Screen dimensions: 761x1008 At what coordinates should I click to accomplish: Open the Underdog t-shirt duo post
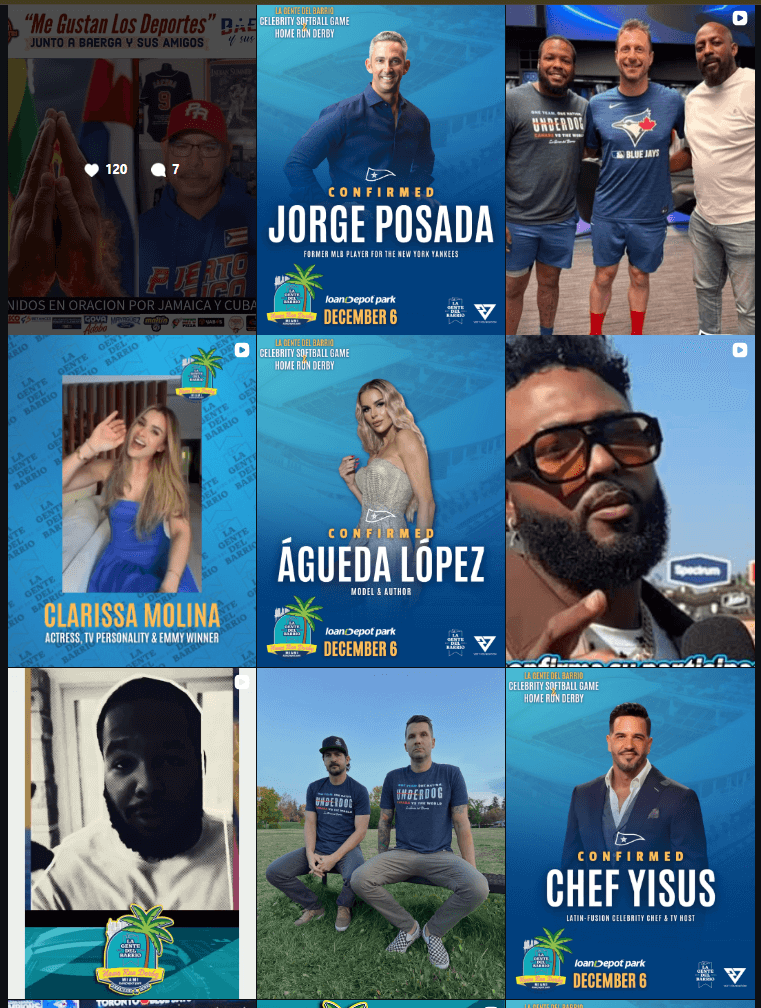click(381, 832)
